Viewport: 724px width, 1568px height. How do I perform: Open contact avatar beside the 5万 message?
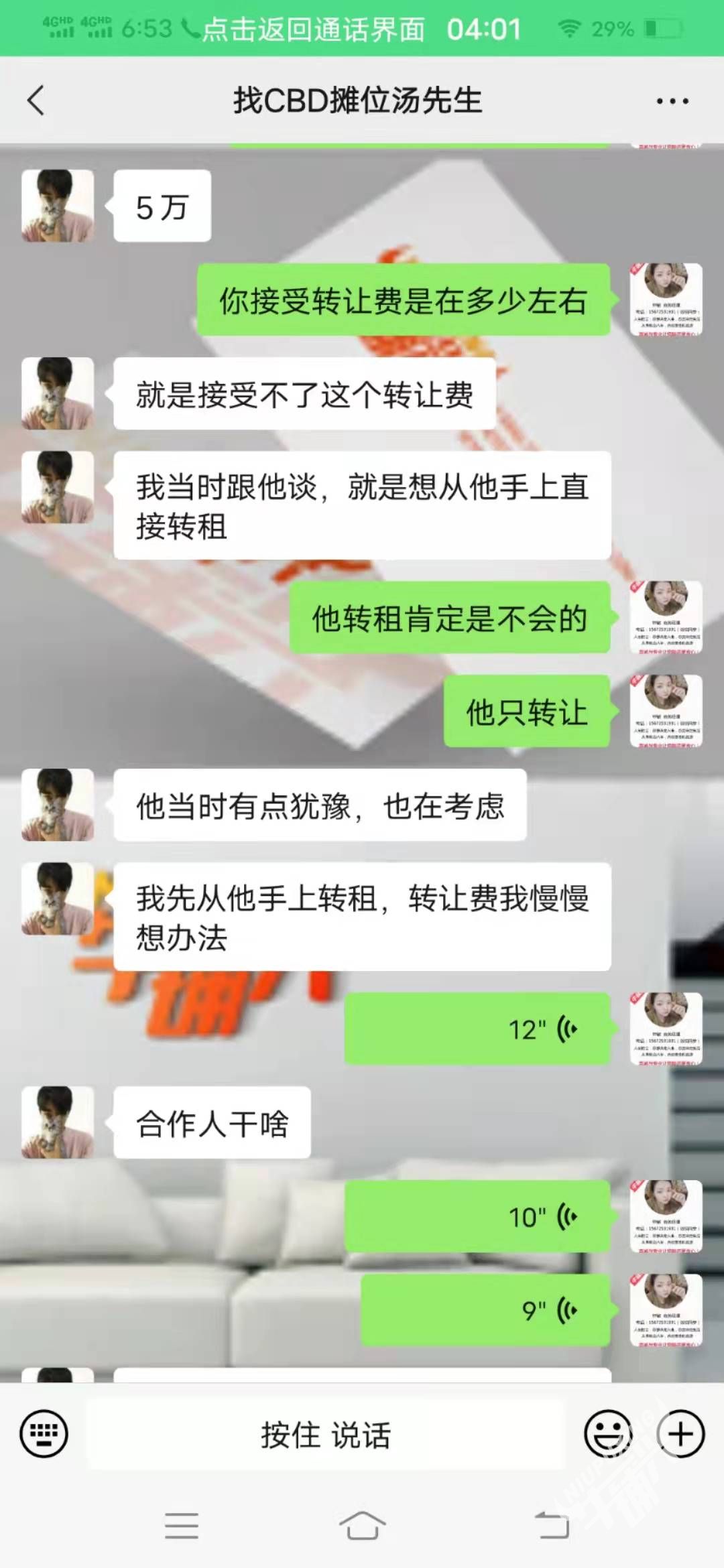58,206
